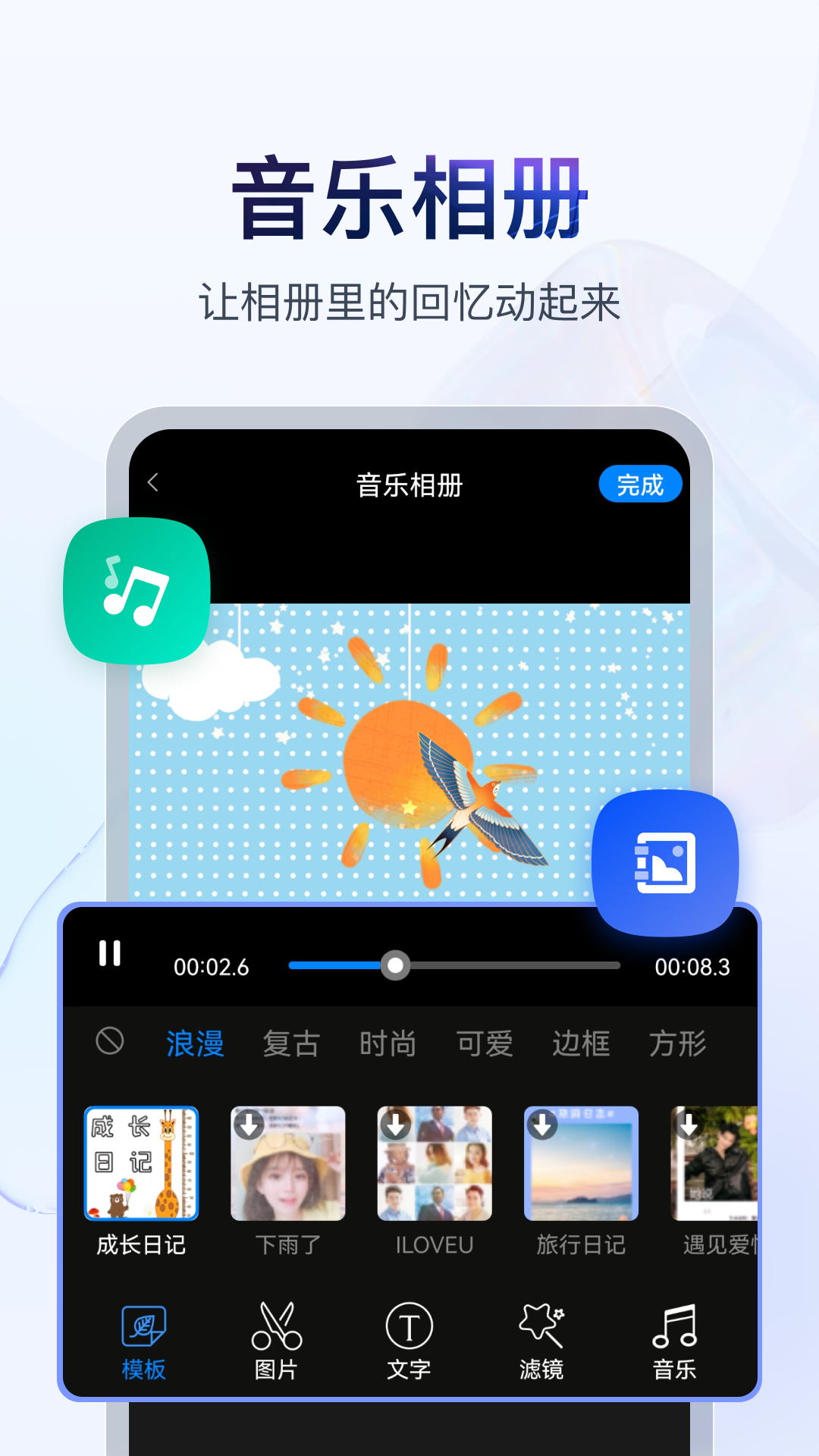Viewport: 819px width, 1456px height.
Task: Select the 成长日记 template thumbnail
Action: click(142, 1163)
